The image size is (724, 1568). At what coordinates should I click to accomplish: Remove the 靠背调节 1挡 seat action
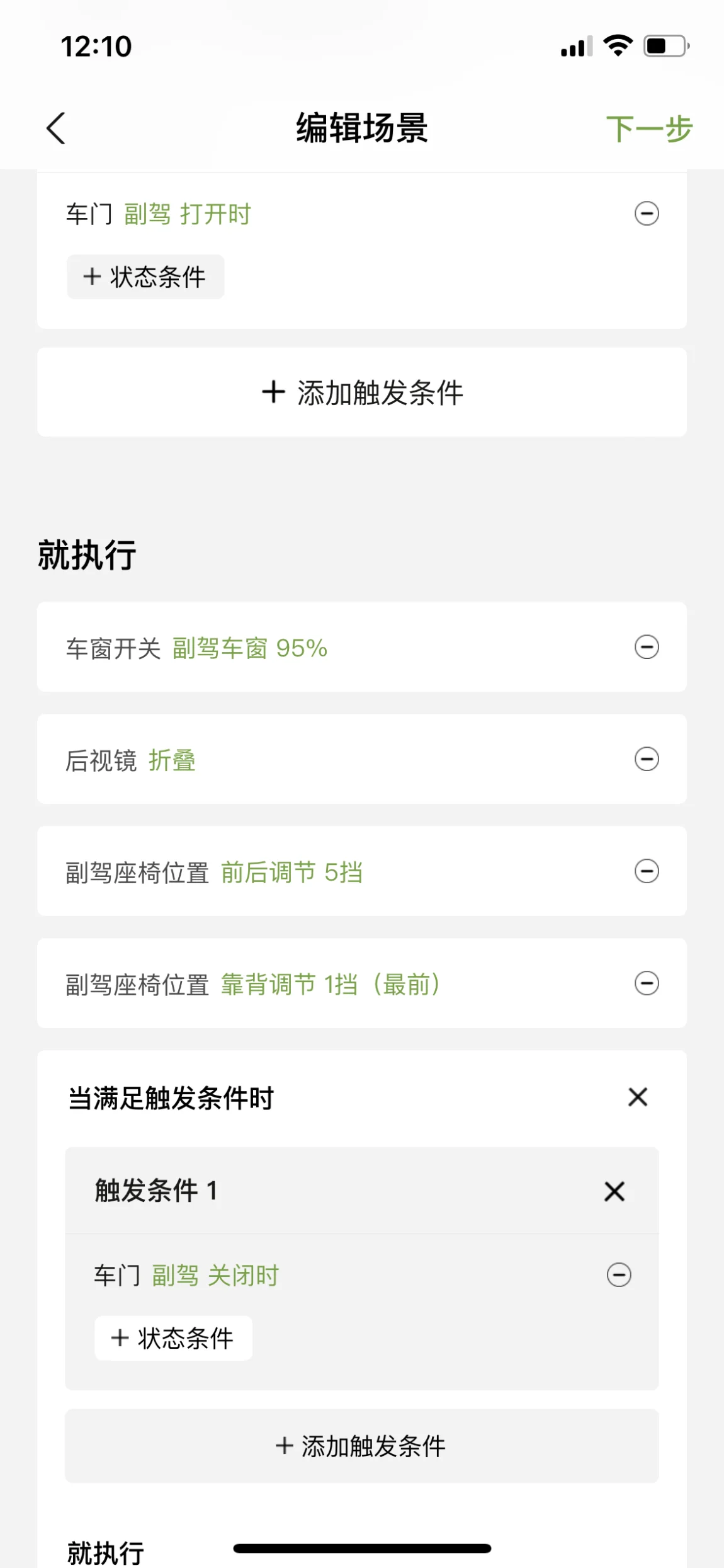pyautogui.click(x=647, y=983)
